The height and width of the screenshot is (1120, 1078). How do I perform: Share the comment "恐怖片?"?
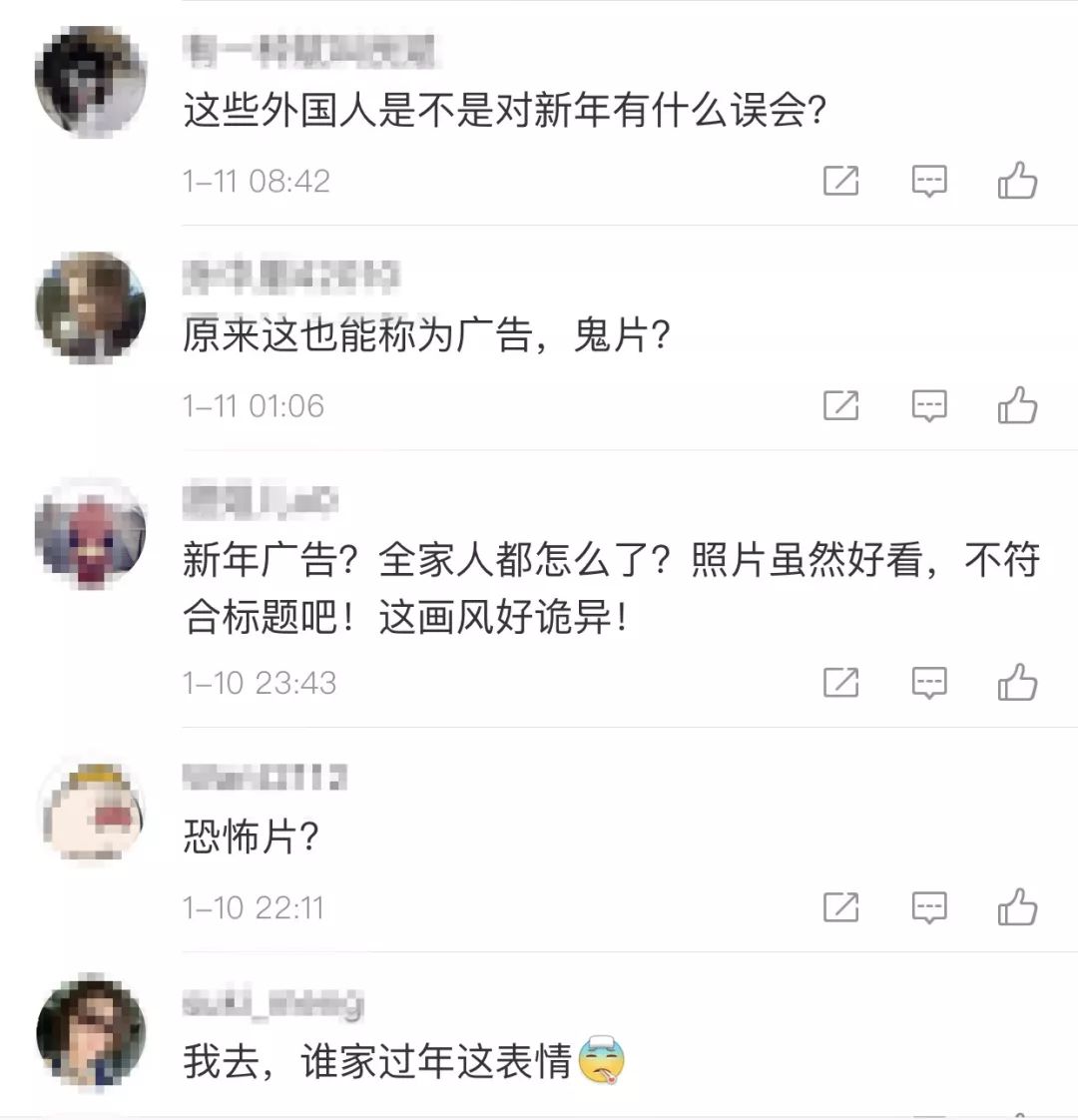843,908
